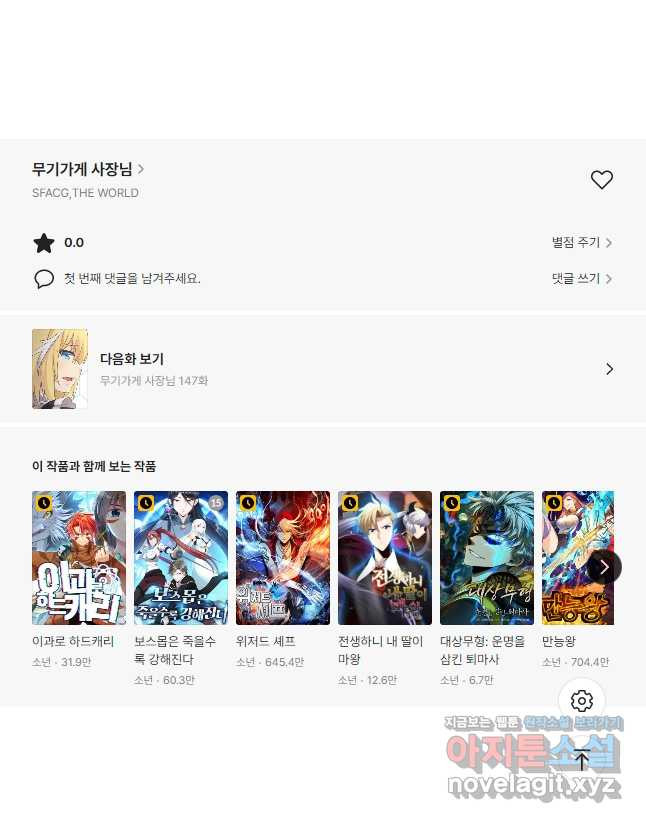Open 전생하니 내 딸이 마왕
The height and width of the screenshot is (823, 646).
[x=385, y=558]
